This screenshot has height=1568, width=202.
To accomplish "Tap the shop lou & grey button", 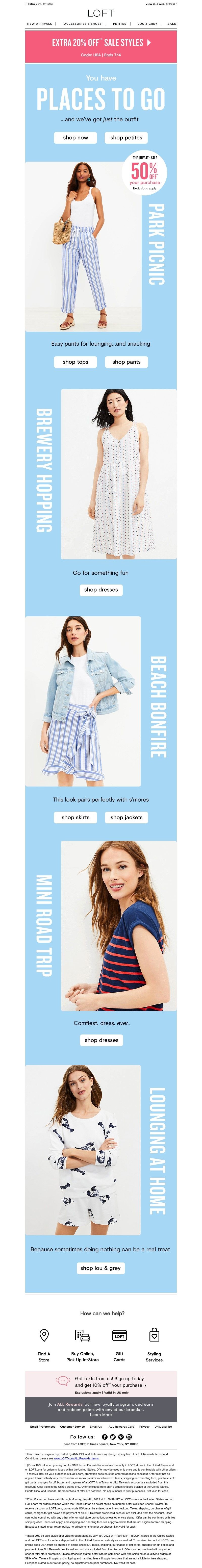I will click(x=101, y=1268).
